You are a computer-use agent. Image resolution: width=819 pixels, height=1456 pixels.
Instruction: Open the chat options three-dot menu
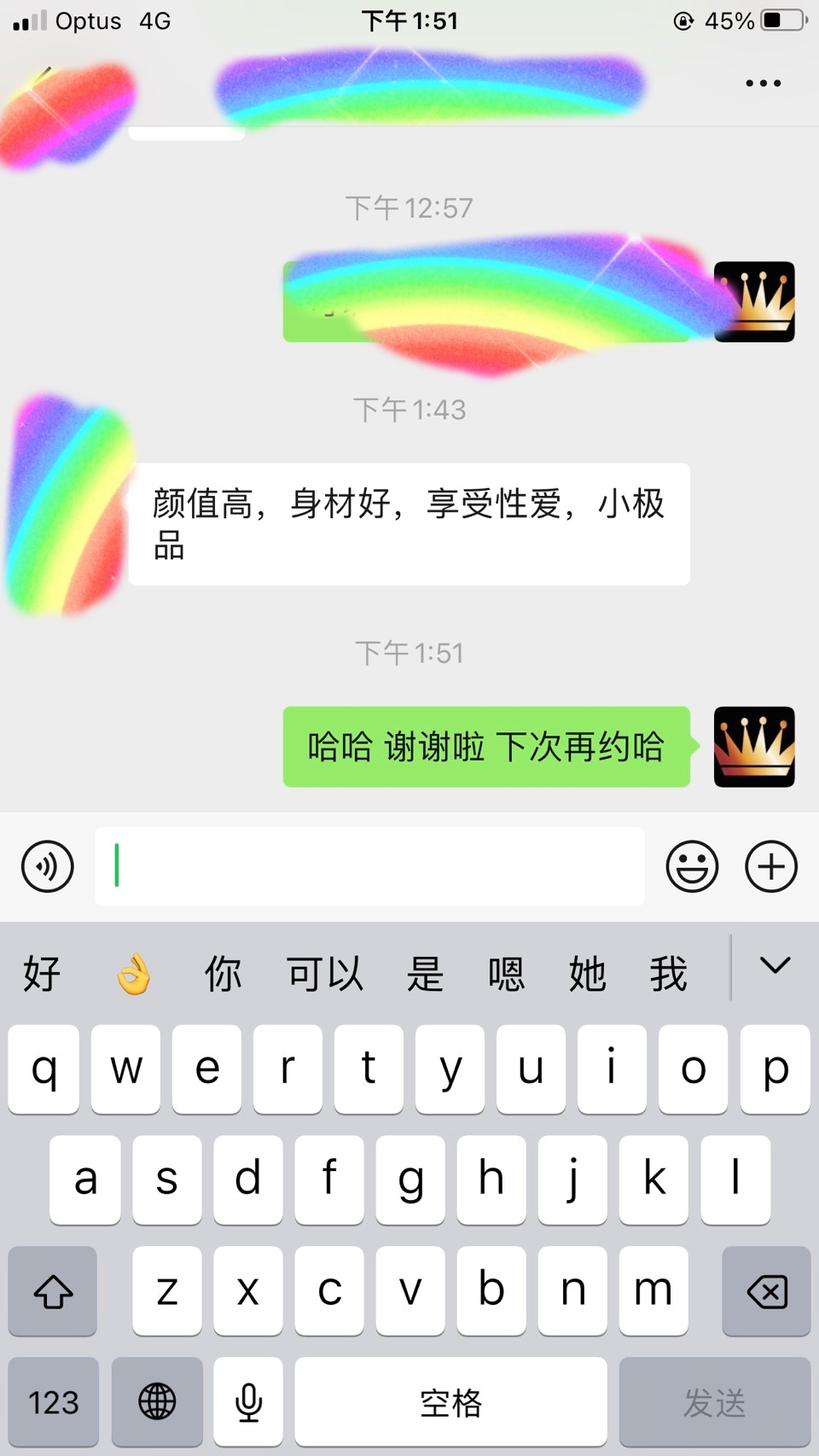tap(763, 84)
